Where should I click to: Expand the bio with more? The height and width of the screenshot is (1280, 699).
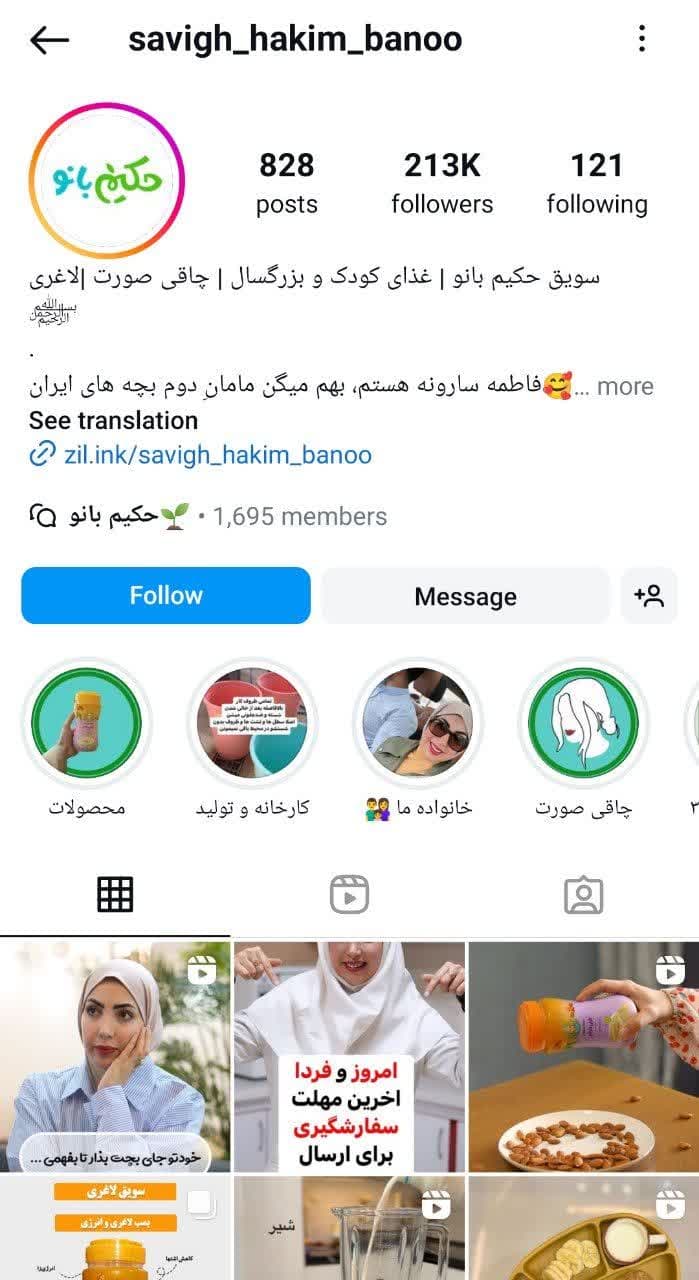pyautogui.click(x=625, y=387)
